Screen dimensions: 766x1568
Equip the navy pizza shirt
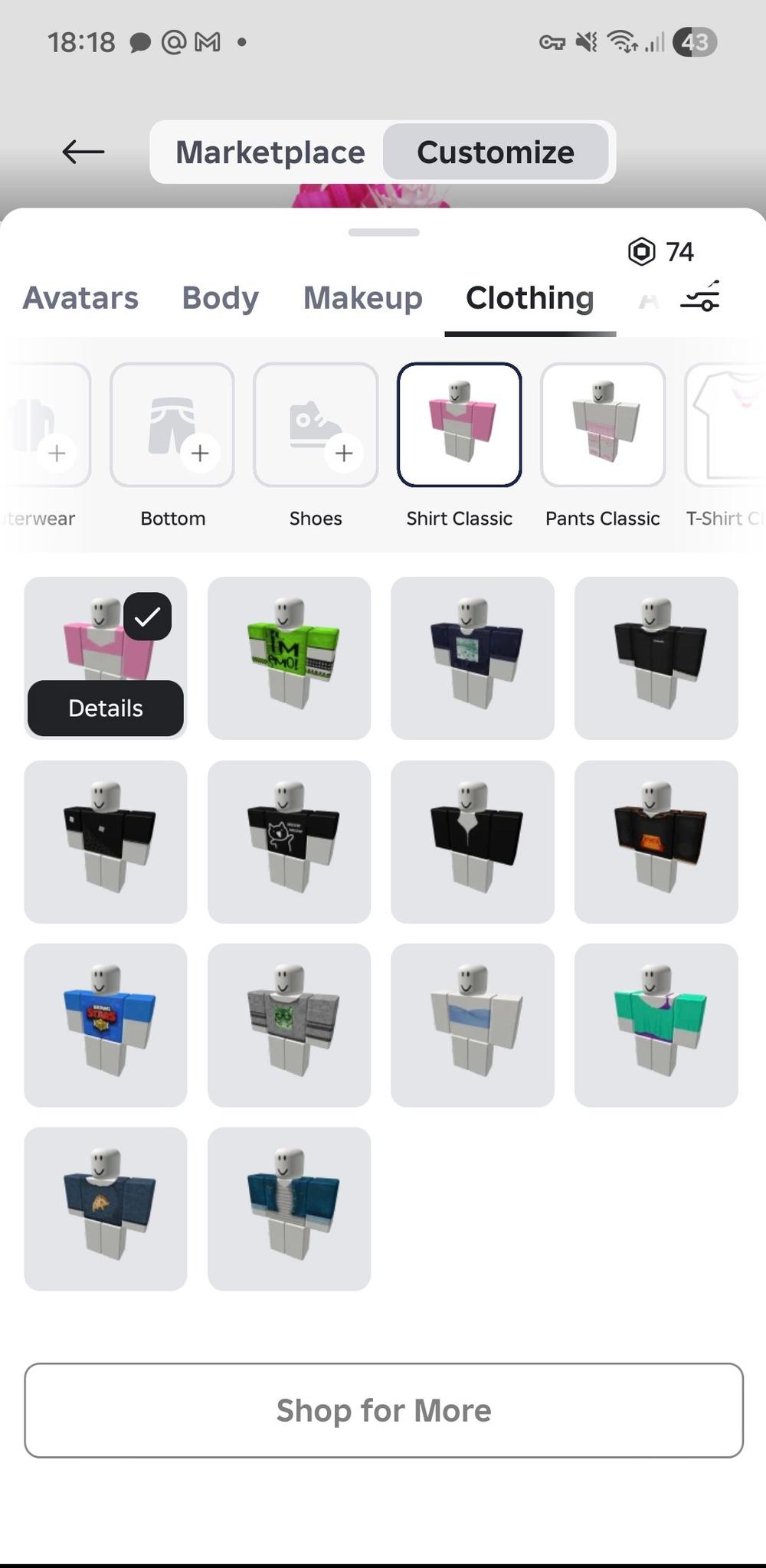pyautogui.click(x=106, y=1208)
